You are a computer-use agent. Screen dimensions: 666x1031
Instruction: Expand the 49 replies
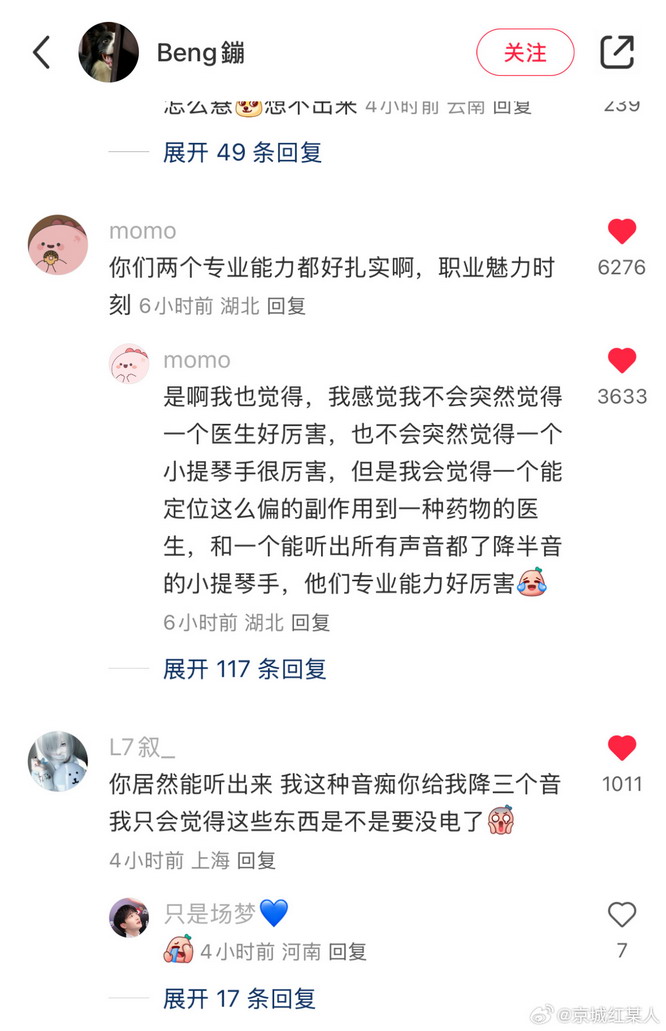[242, 153]
